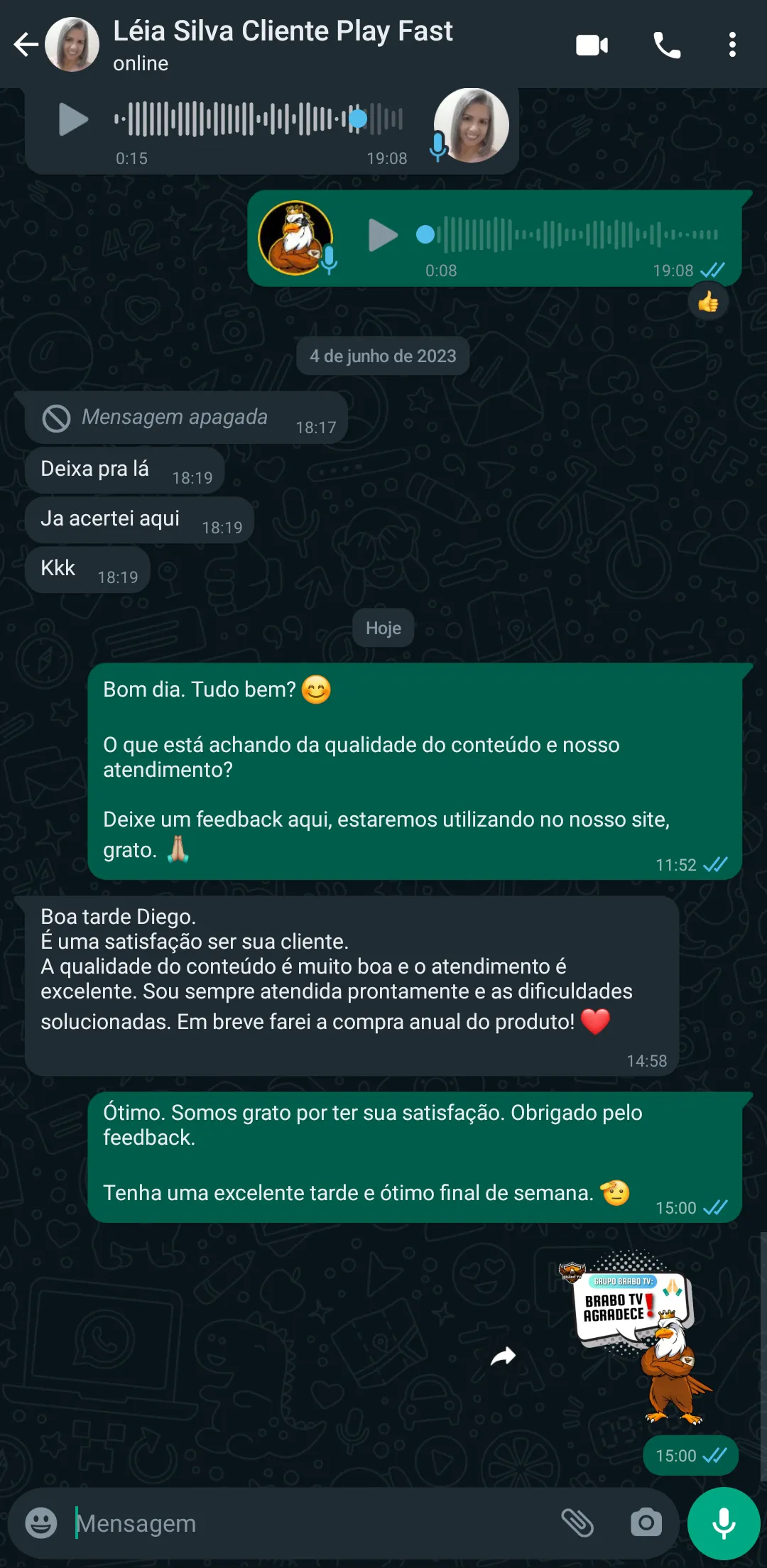Tap the 'Hoje' date divider
The width and height of the screenshot is (767, 1568).
click(383, 628)
